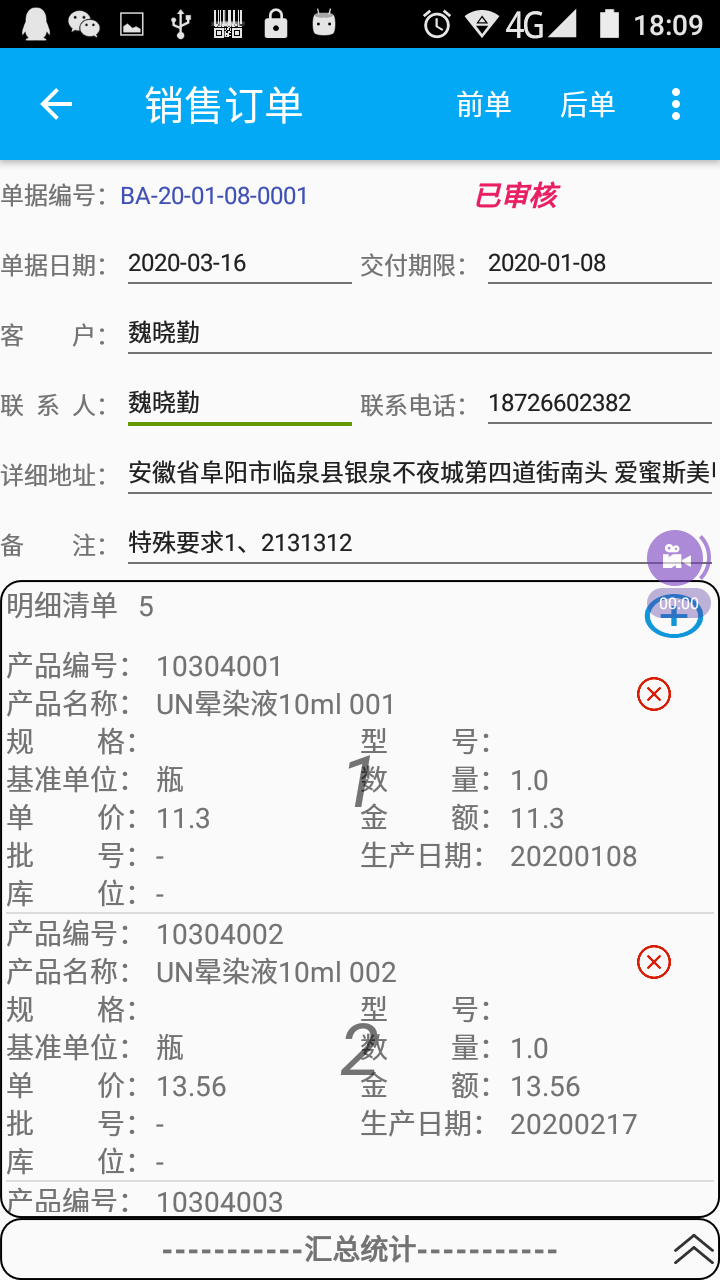This screenshot has height=1280, width=720.
Task: Open the overflow menu
Action: tap(676, 104)
